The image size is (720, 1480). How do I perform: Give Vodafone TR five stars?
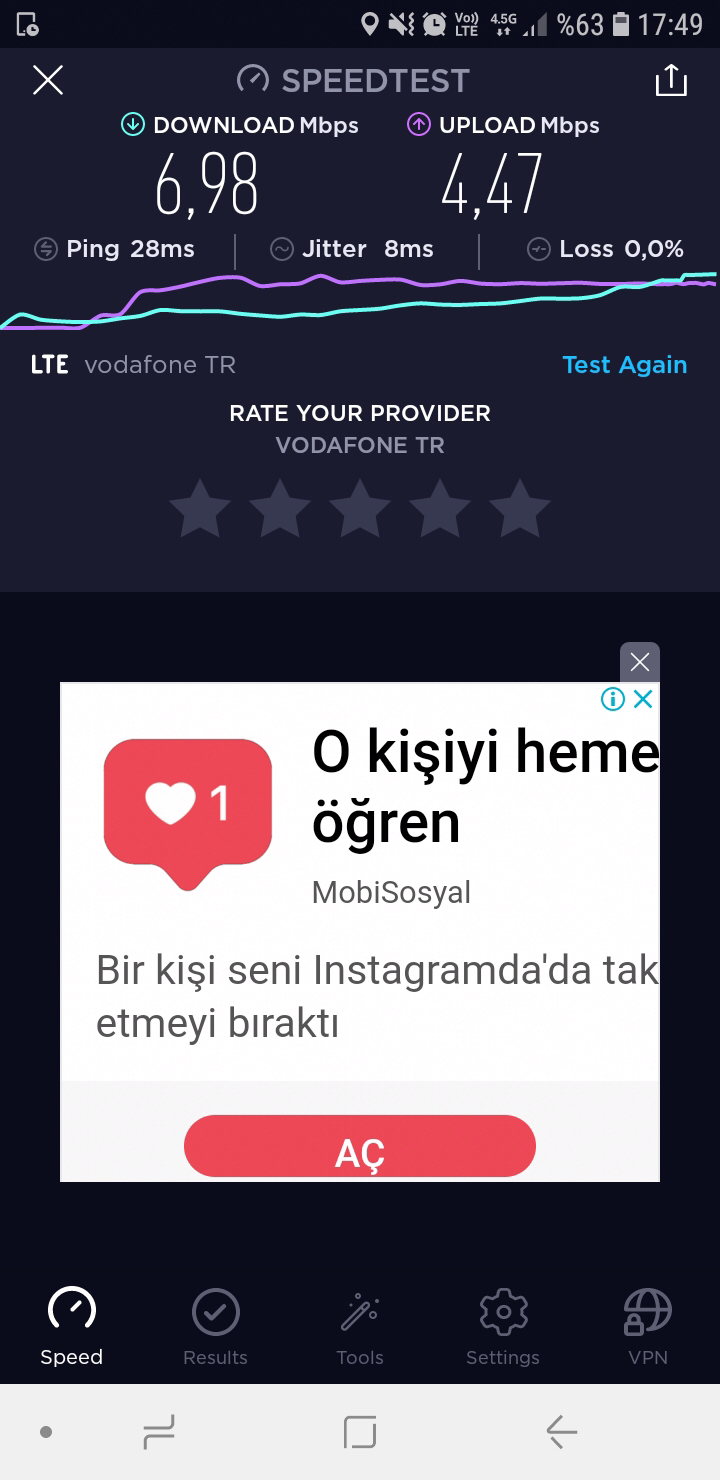tap(520, 508)
